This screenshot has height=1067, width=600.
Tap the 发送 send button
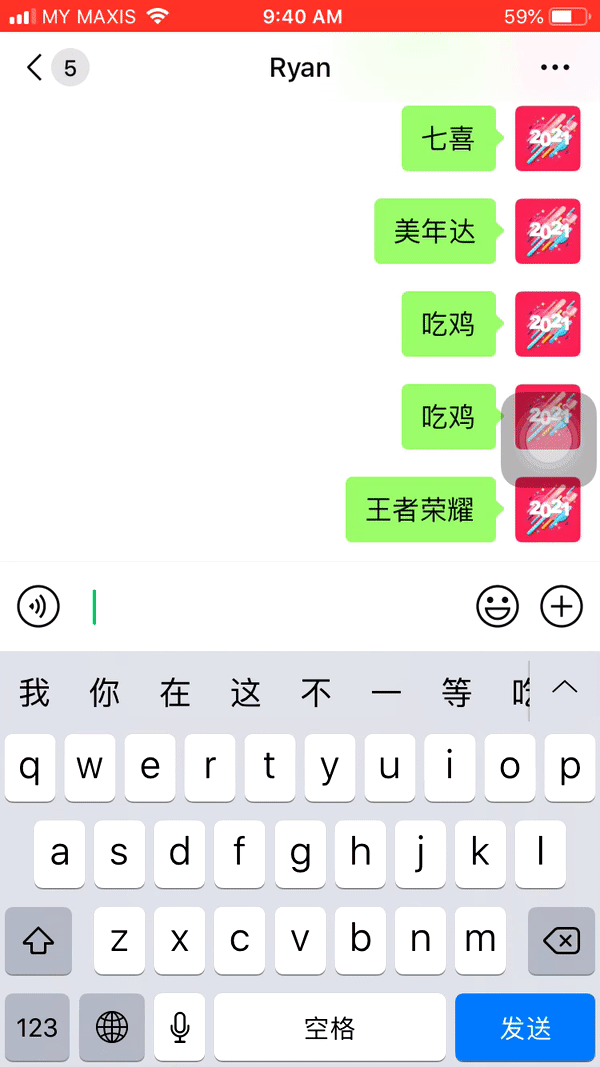[525, 1027]
